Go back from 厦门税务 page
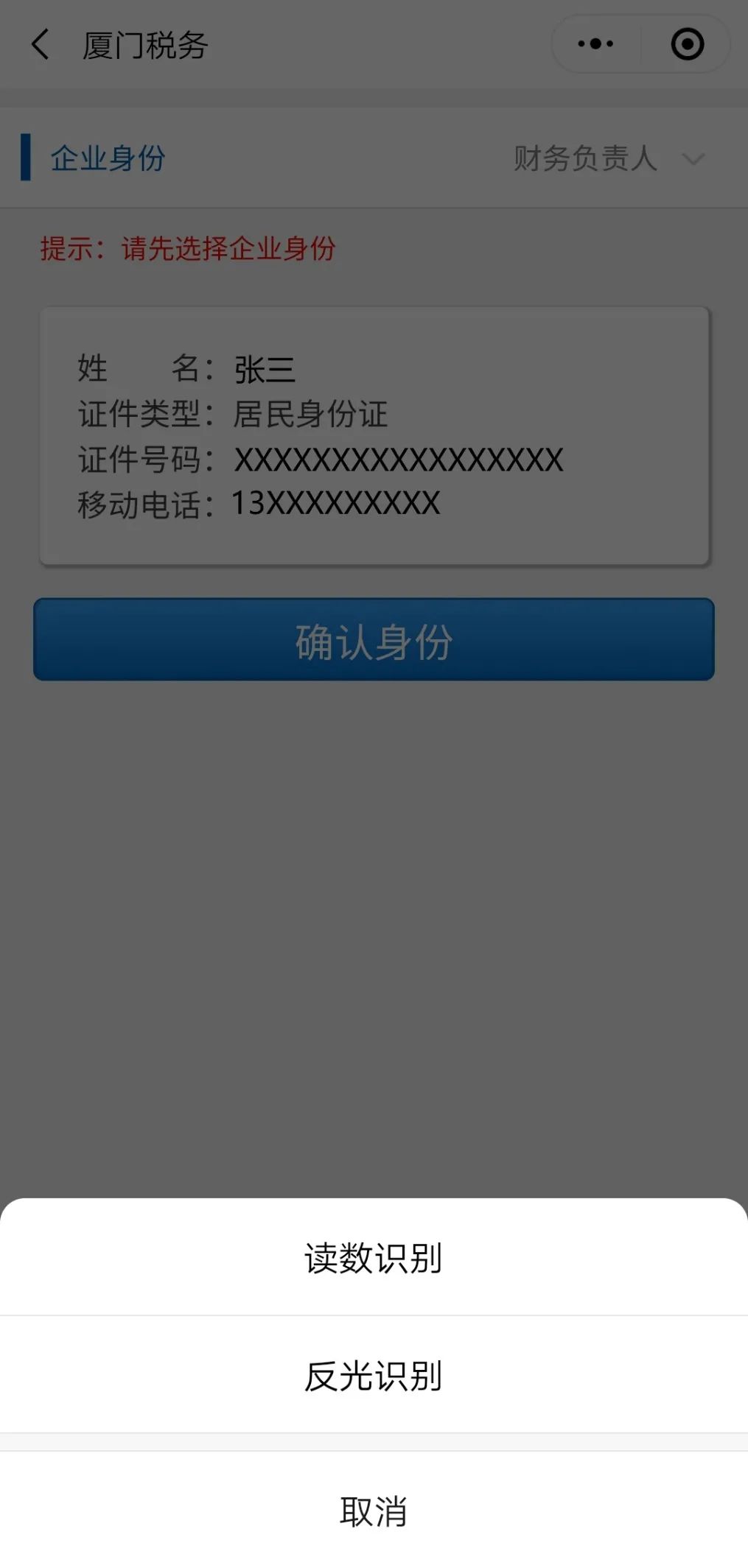The height and width of the screenshot is (1568, 748). (x=41, y=44)
